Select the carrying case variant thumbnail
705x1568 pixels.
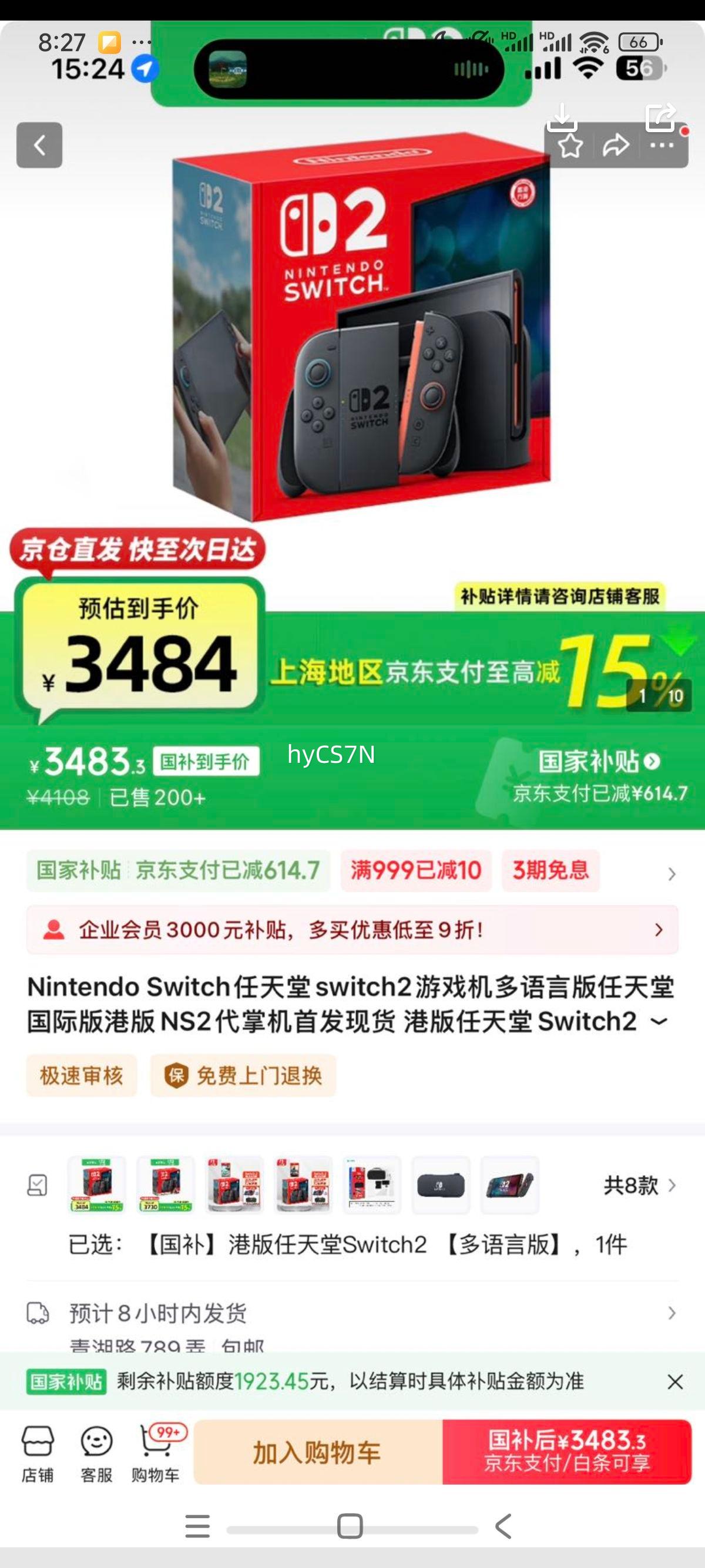441,1185
